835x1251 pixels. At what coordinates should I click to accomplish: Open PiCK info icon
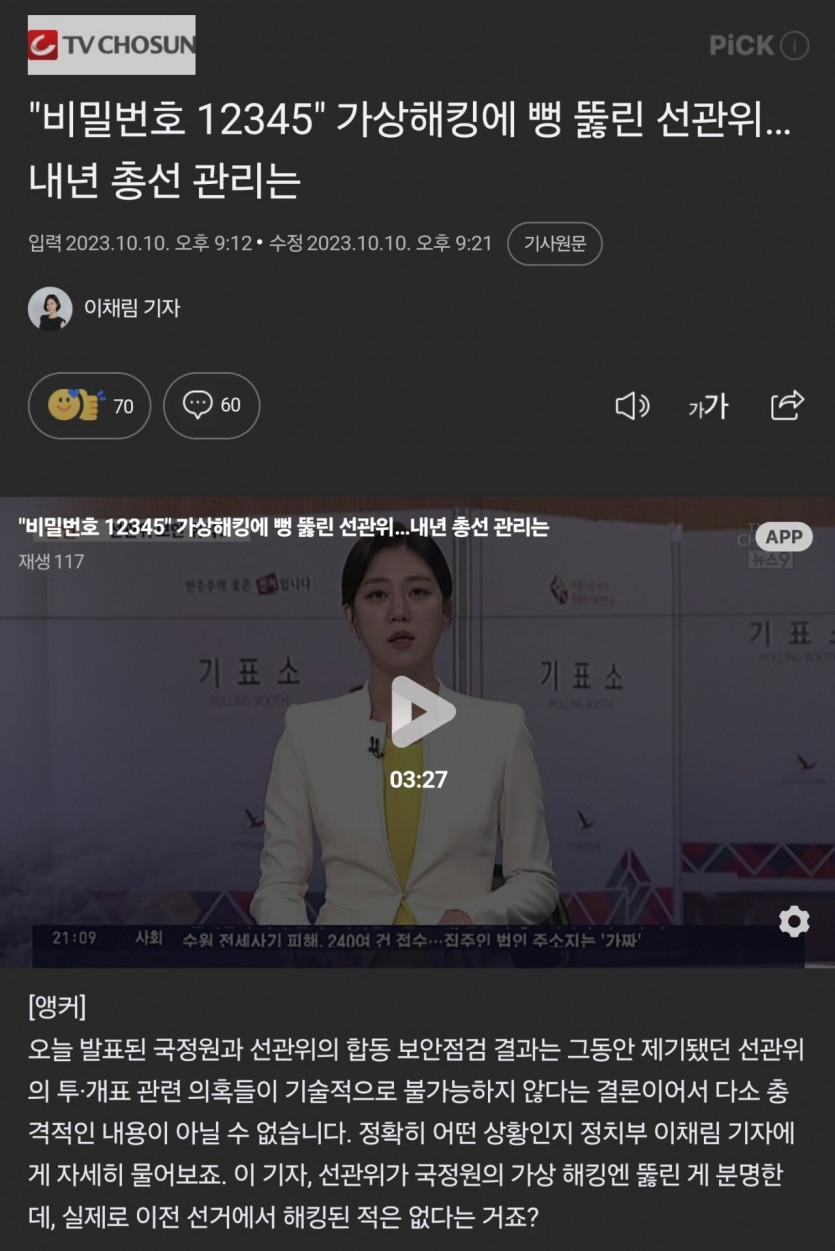click(x=794, y=45)
